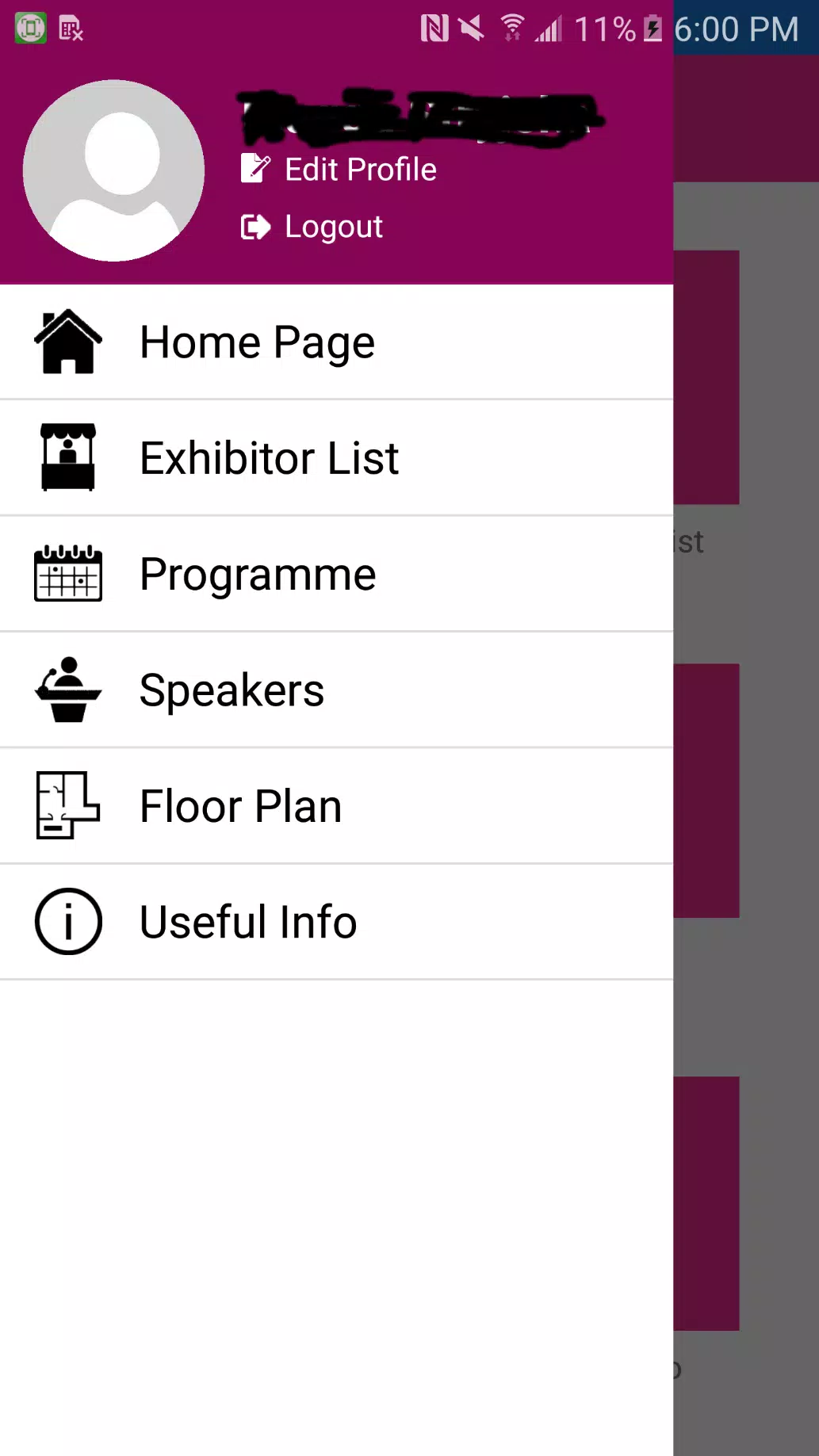Tap the profile avatar picture

(114, 170)
